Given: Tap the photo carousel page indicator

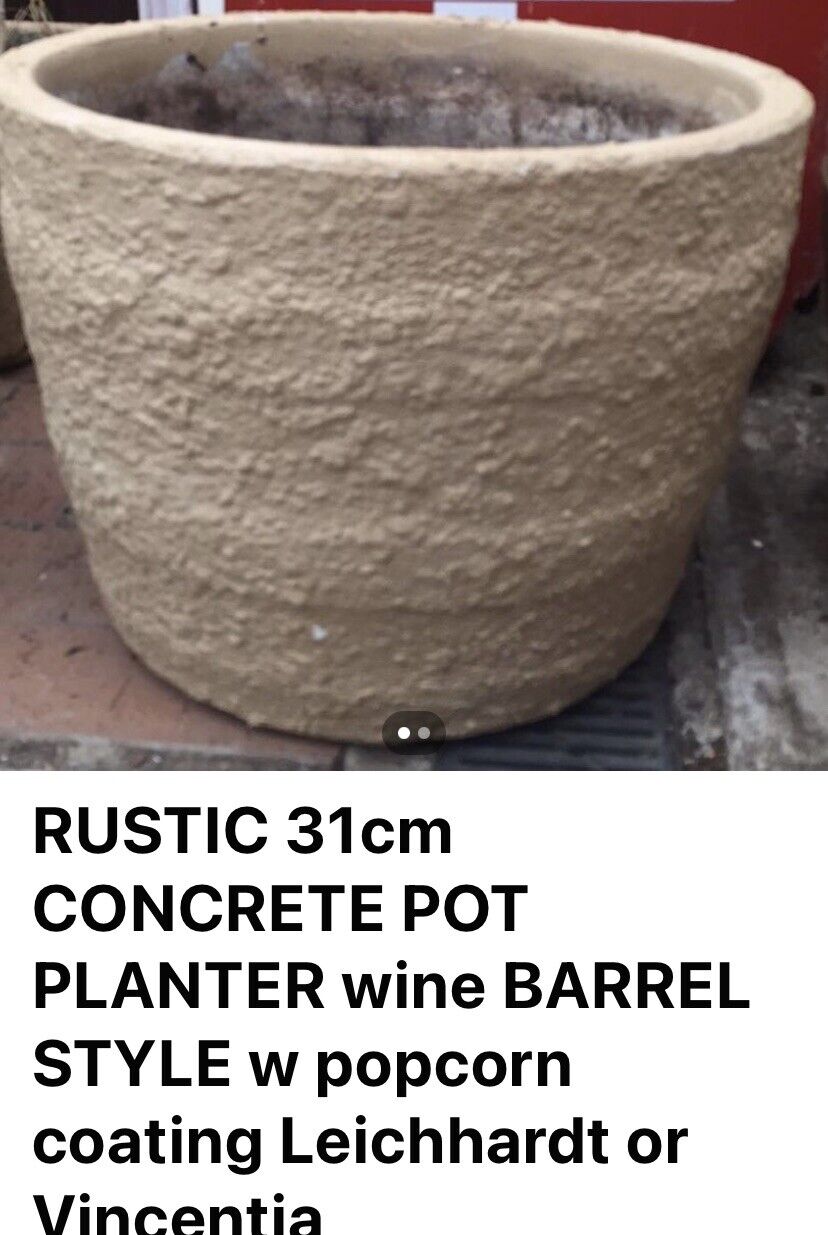Looking at the screenshot, I should coord(413,733).
